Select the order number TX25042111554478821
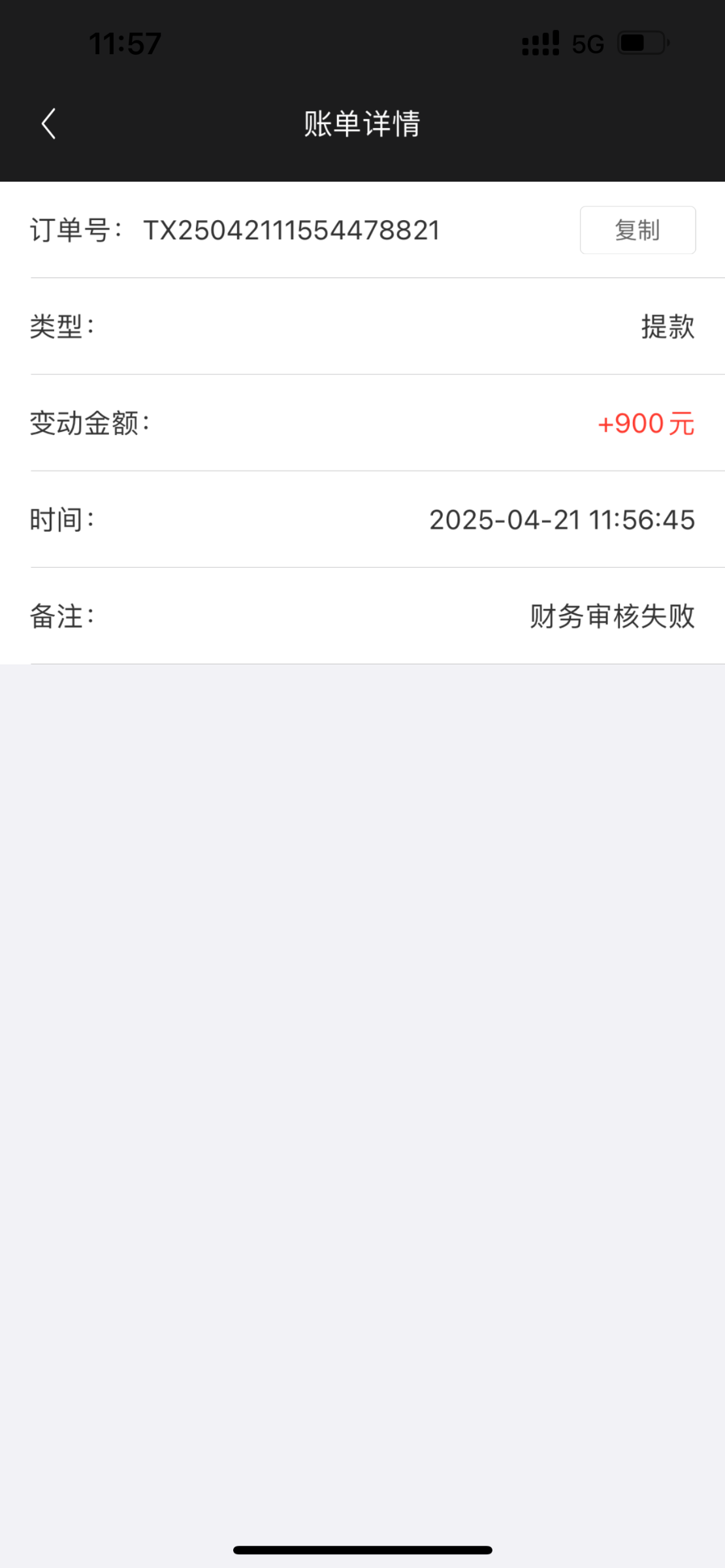 [x=292, y=229]
